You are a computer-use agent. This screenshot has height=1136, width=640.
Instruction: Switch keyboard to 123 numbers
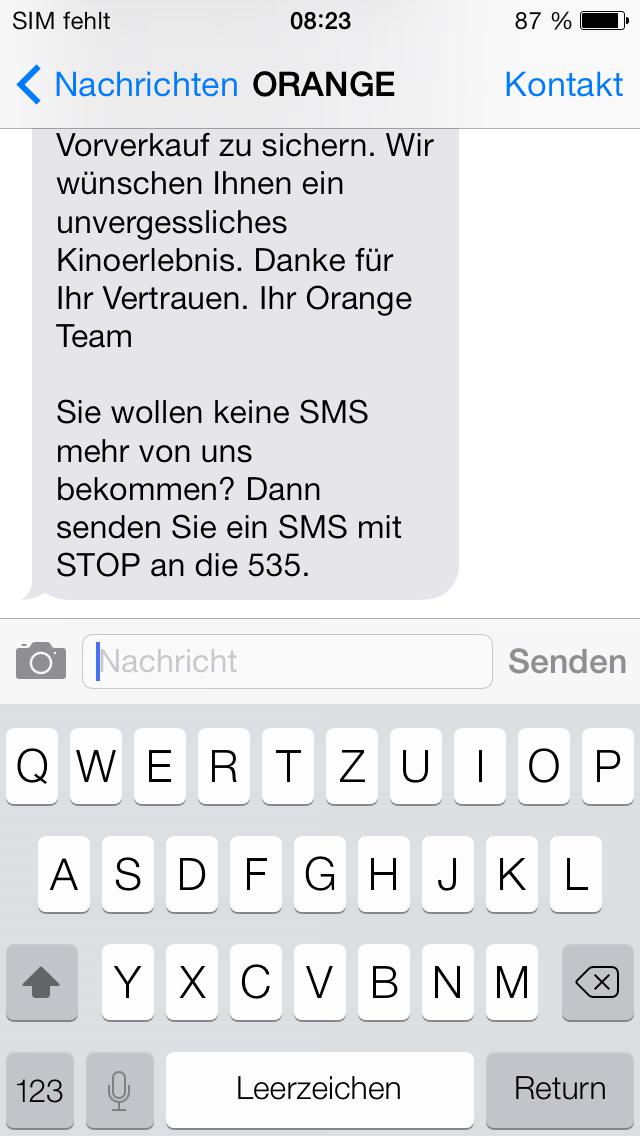point(40,1090)
